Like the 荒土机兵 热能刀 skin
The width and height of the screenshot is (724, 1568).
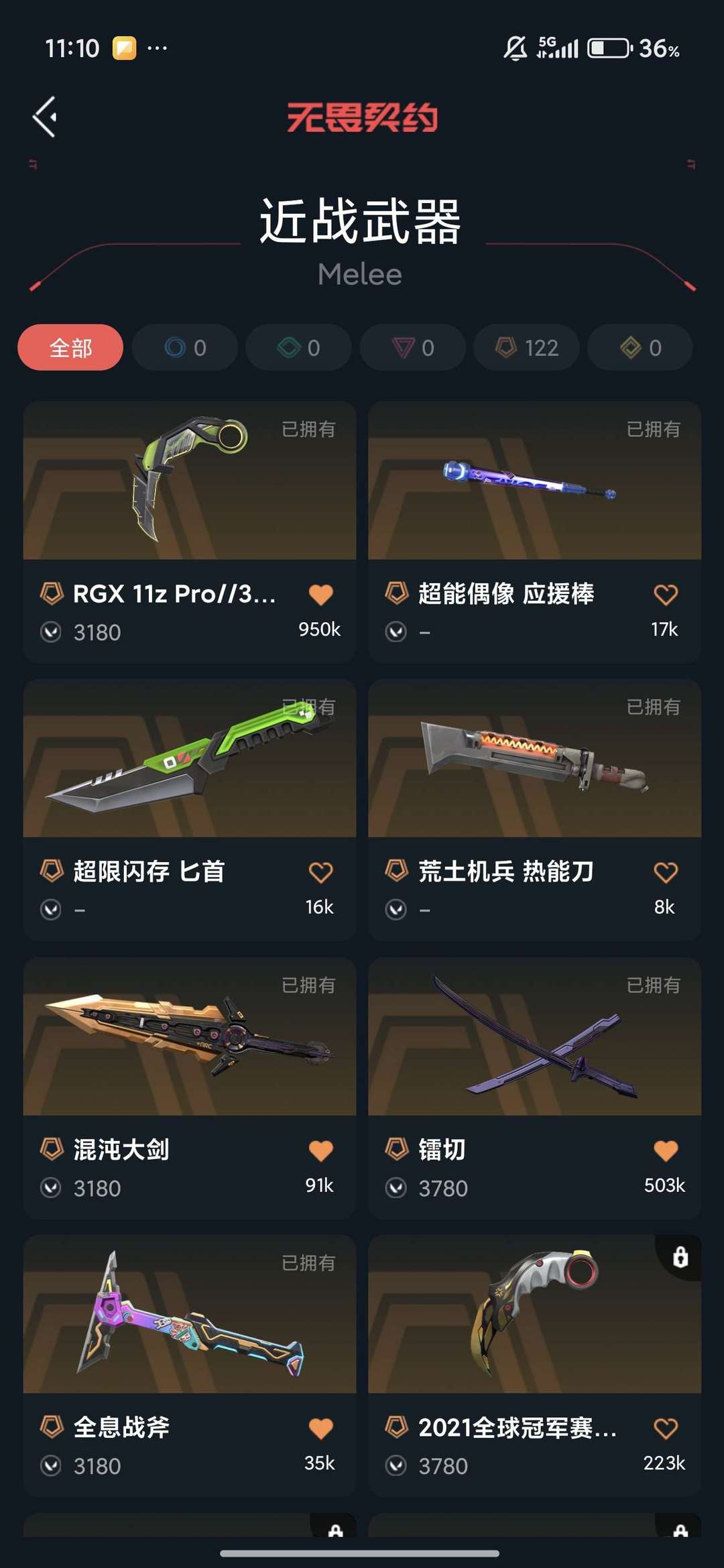pos(665,872)
